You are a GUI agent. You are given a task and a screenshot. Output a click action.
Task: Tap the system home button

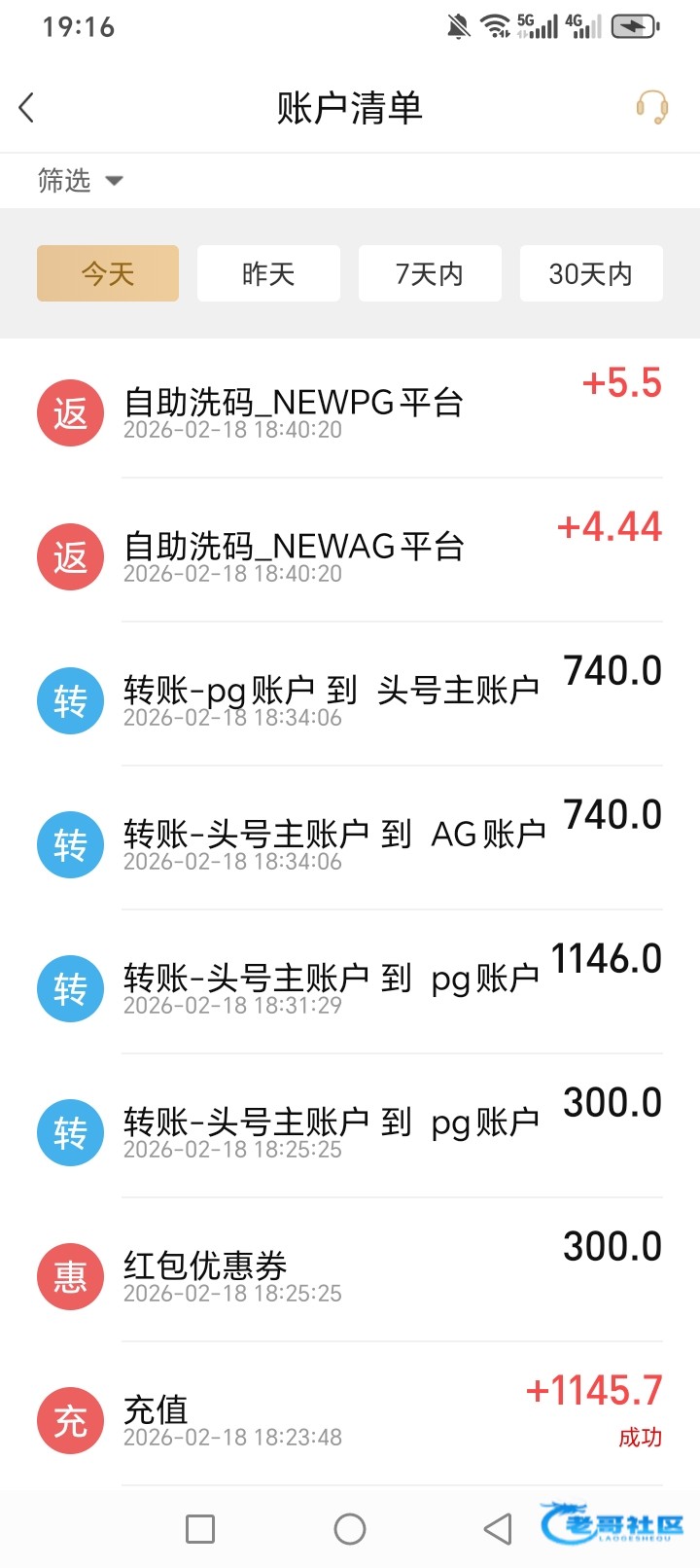(350, 1529)
